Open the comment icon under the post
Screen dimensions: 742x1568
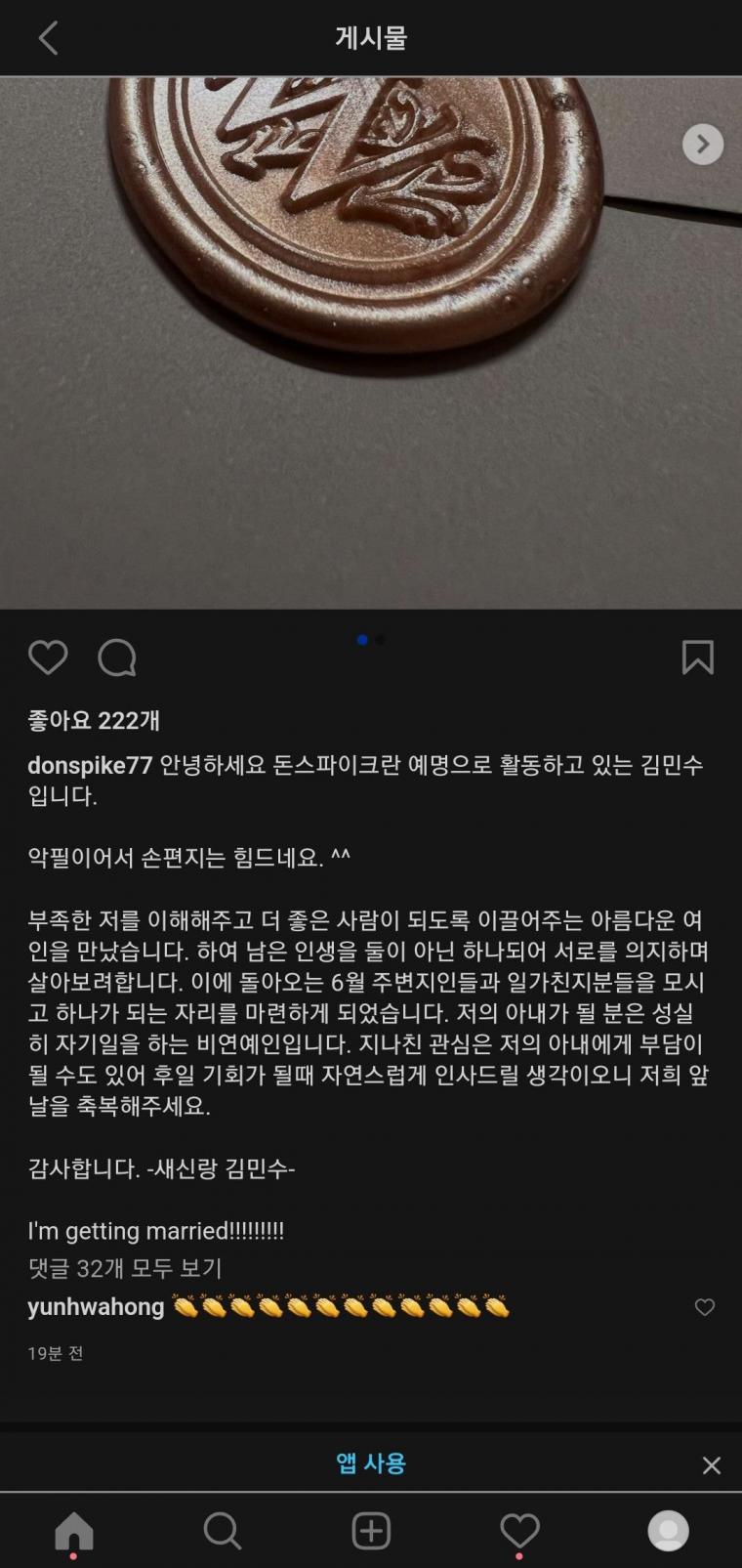point(117,657)
